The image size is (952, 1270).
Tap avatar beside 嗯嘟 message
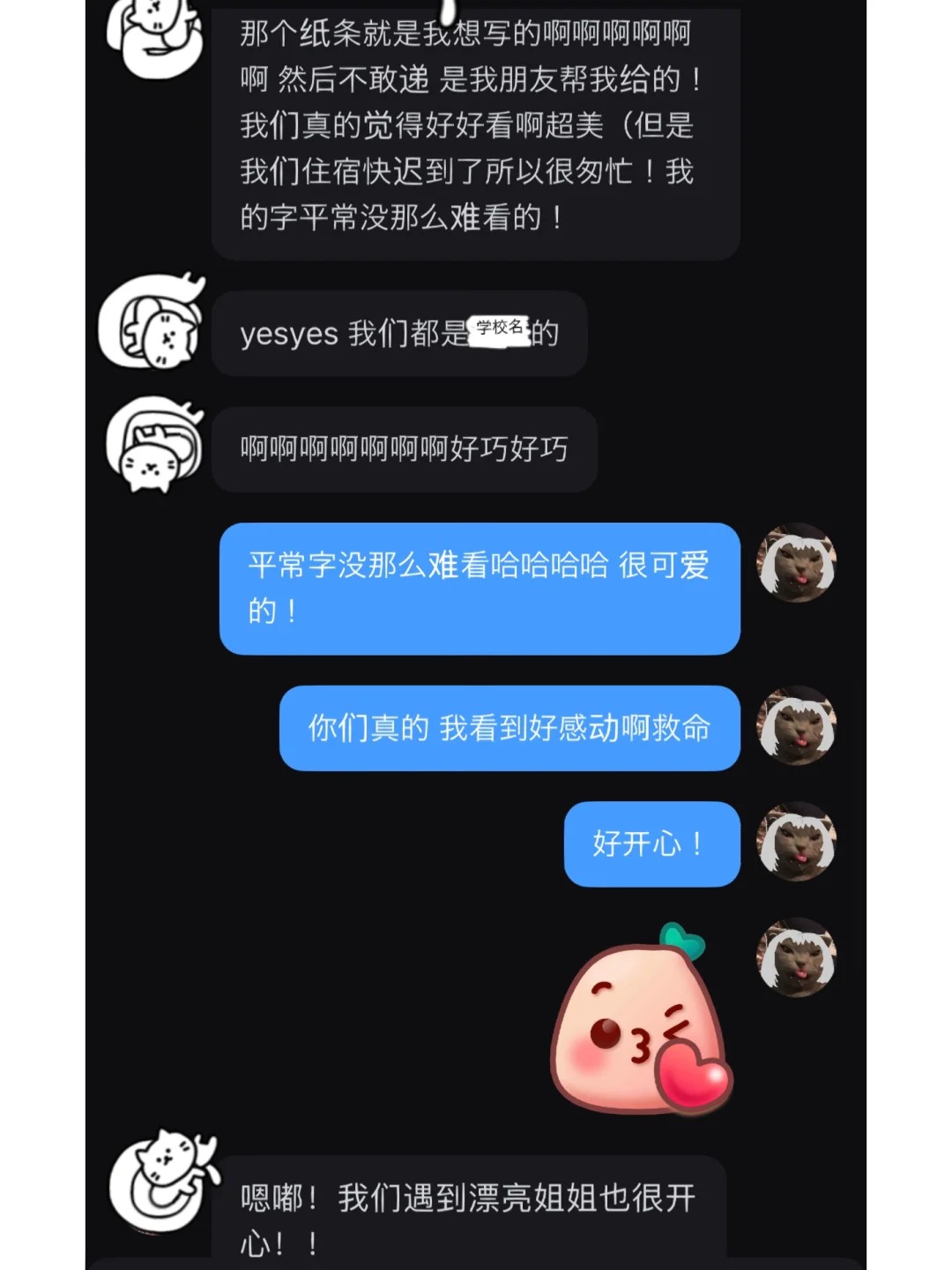point(161,1182)
